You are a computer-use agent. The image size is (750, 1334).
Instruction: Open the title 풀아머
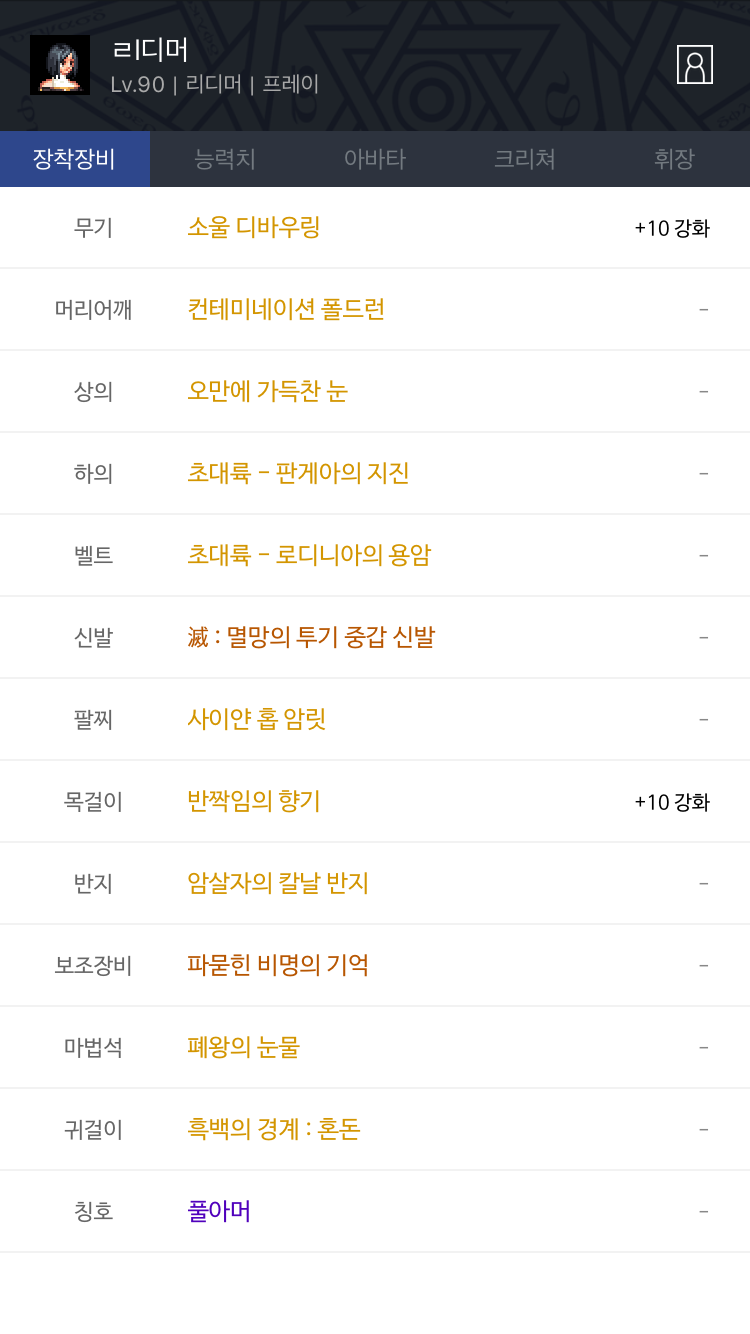(219, 1211)
